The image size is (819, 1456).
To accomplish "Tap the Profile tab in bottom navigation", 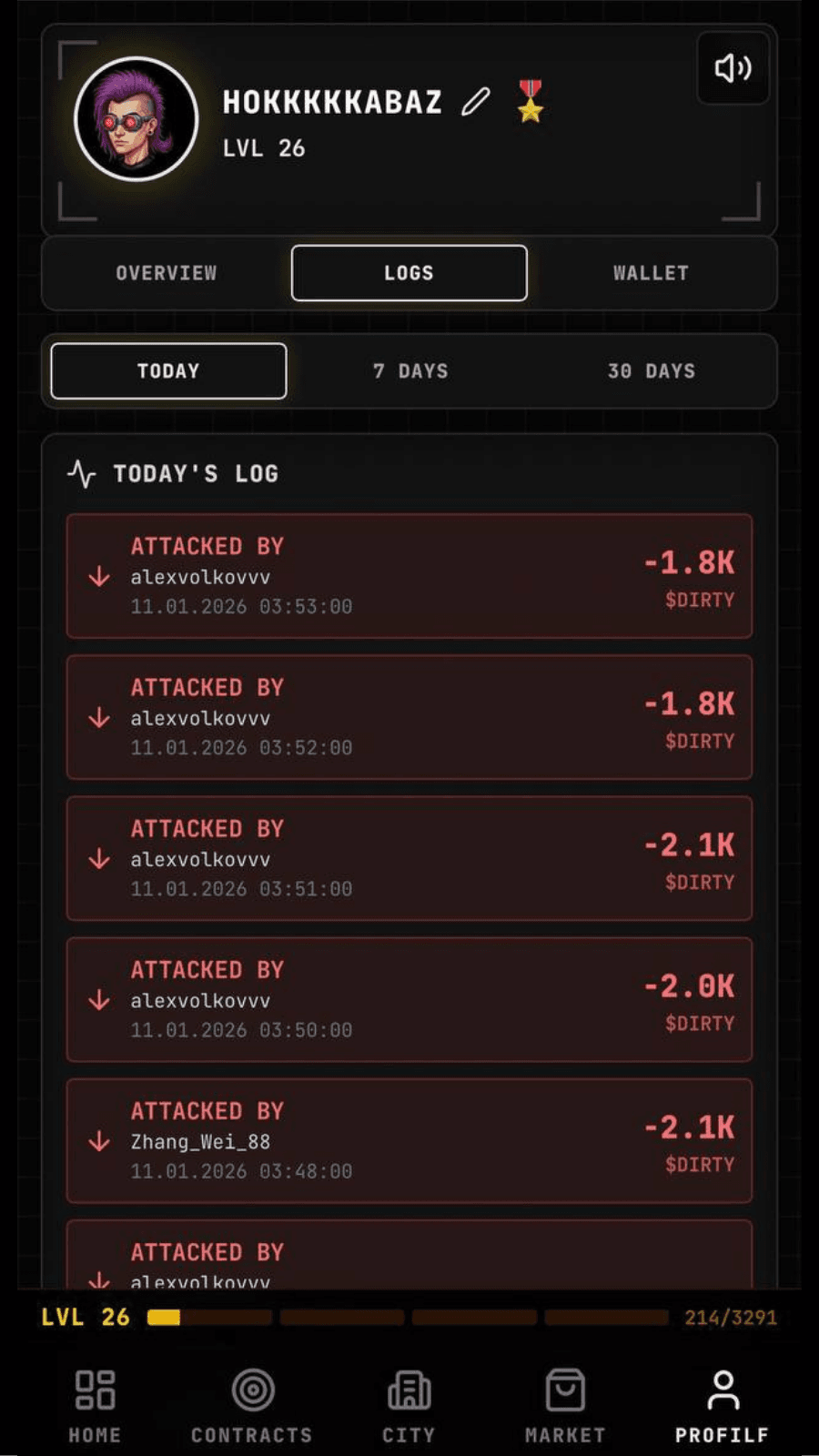I will [x=723, y=1406].
